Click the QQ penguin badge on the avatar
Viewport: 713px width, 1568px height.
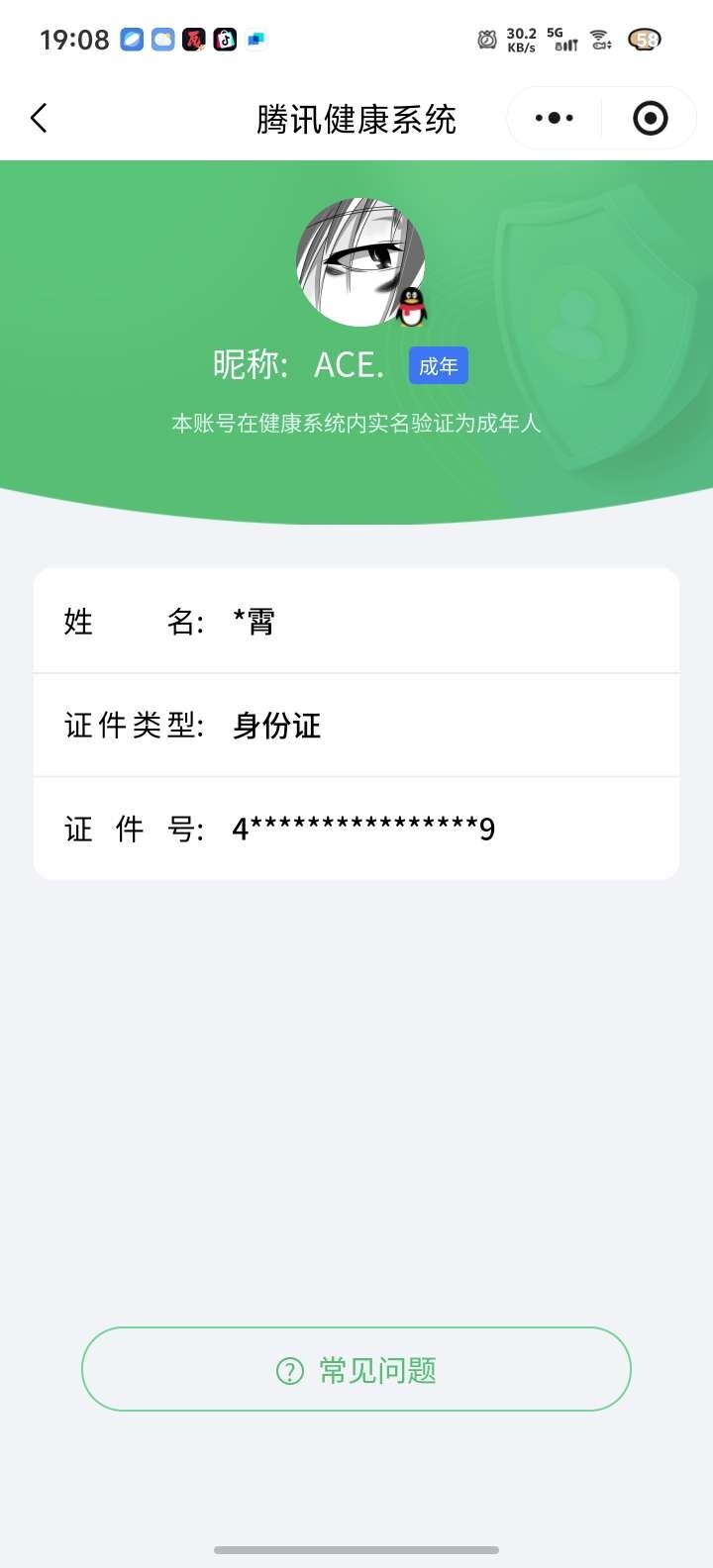(412, 308)
